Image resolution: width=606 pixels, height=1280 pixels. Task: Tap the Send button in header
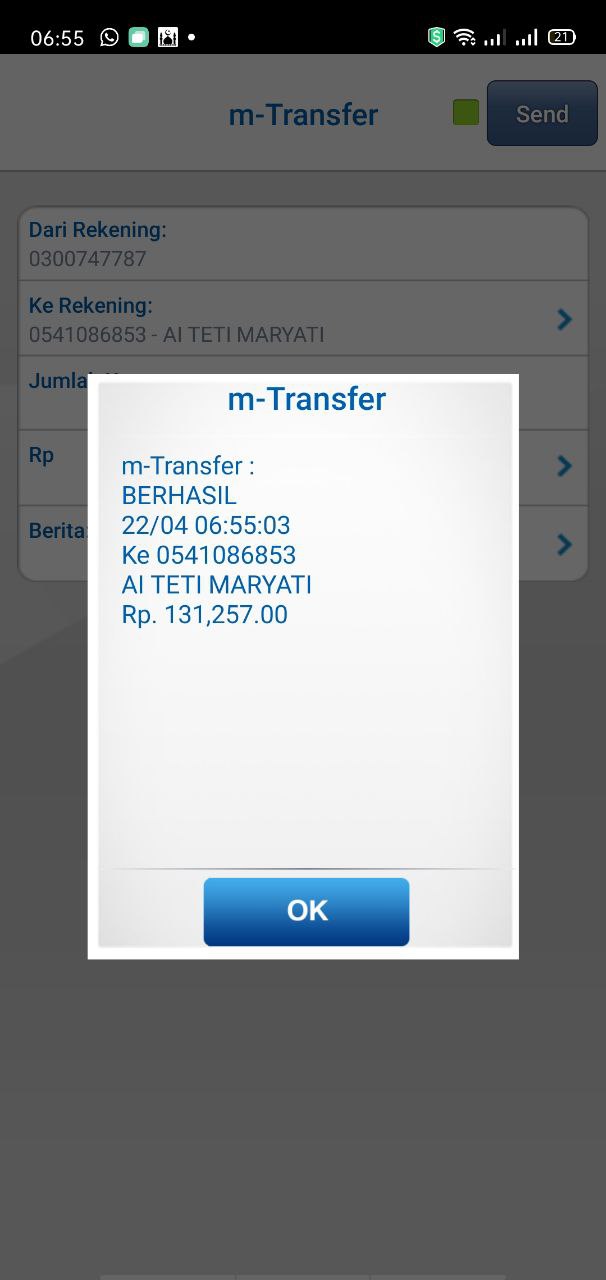542,114
